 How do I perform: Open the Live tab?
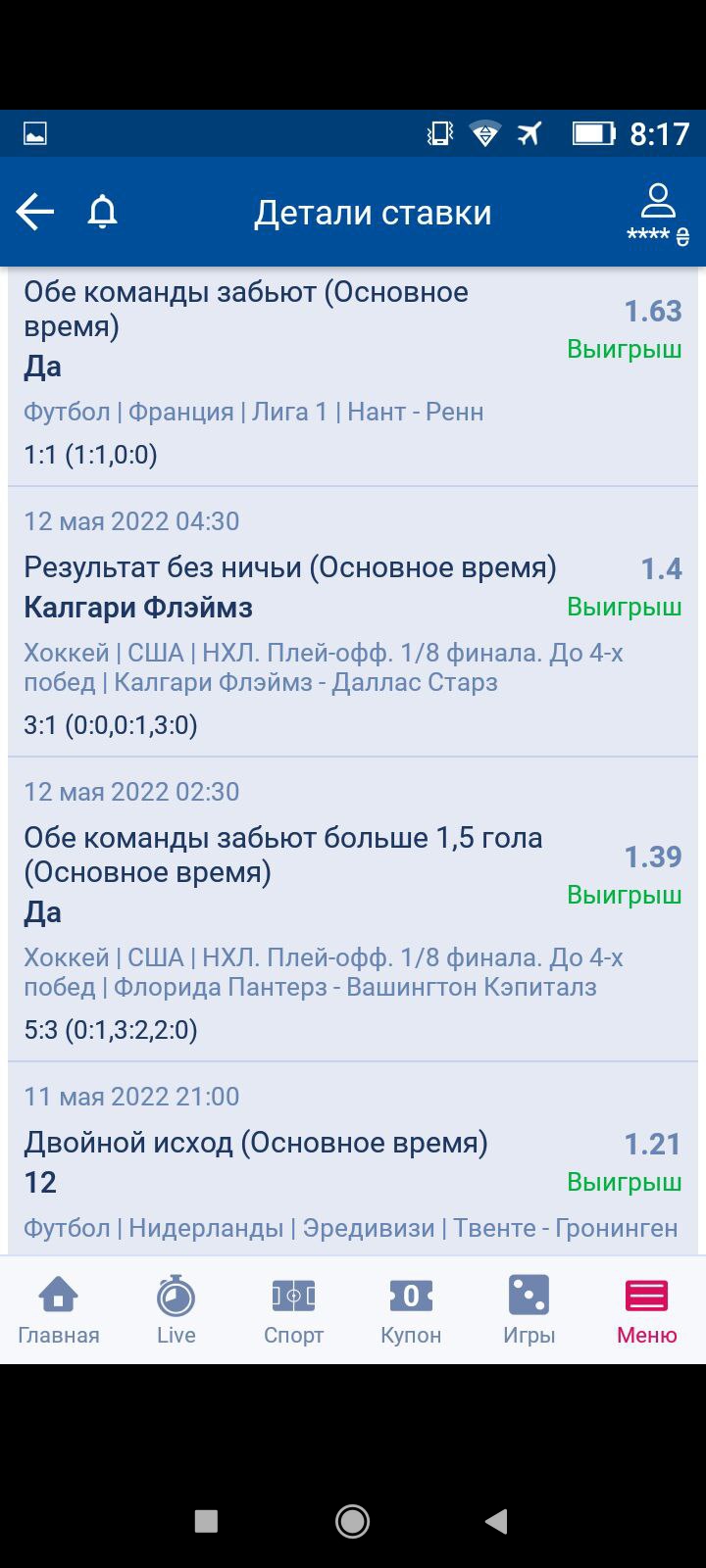[176, 1309]
